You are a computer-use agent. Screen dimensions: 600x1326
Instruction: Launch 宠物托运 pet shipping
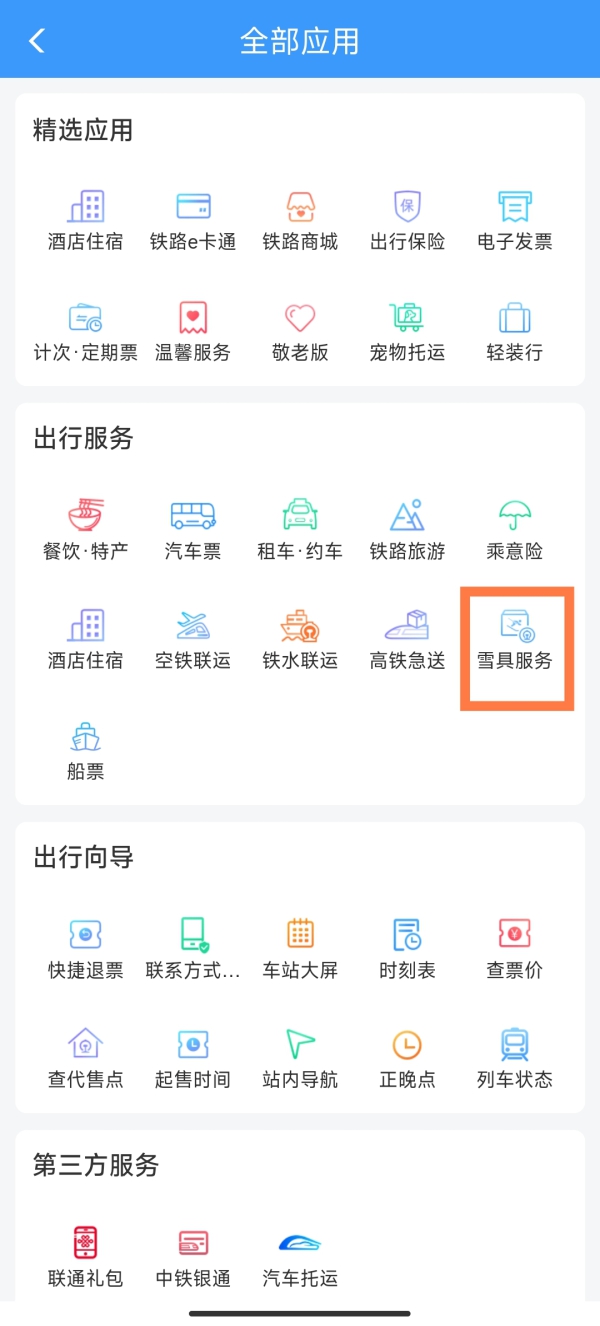pos(407,332)
